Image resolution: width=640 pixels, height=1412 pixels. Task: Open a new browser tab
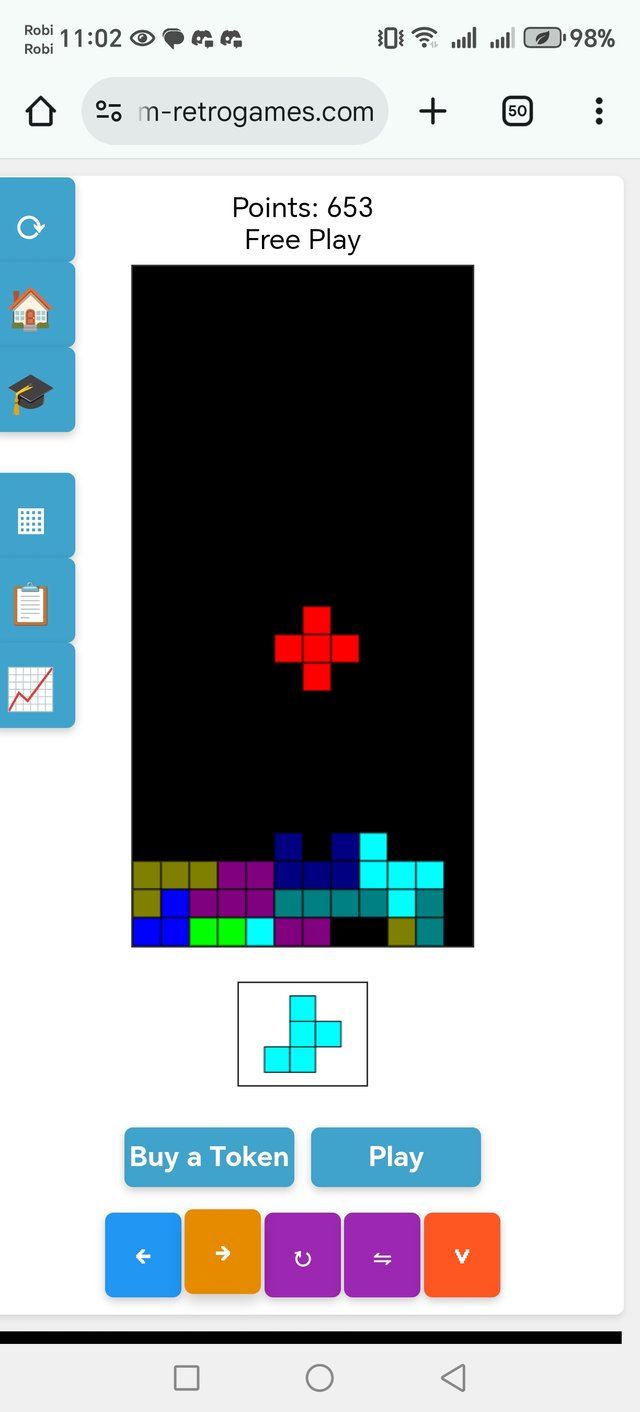[x=433, y=111]
